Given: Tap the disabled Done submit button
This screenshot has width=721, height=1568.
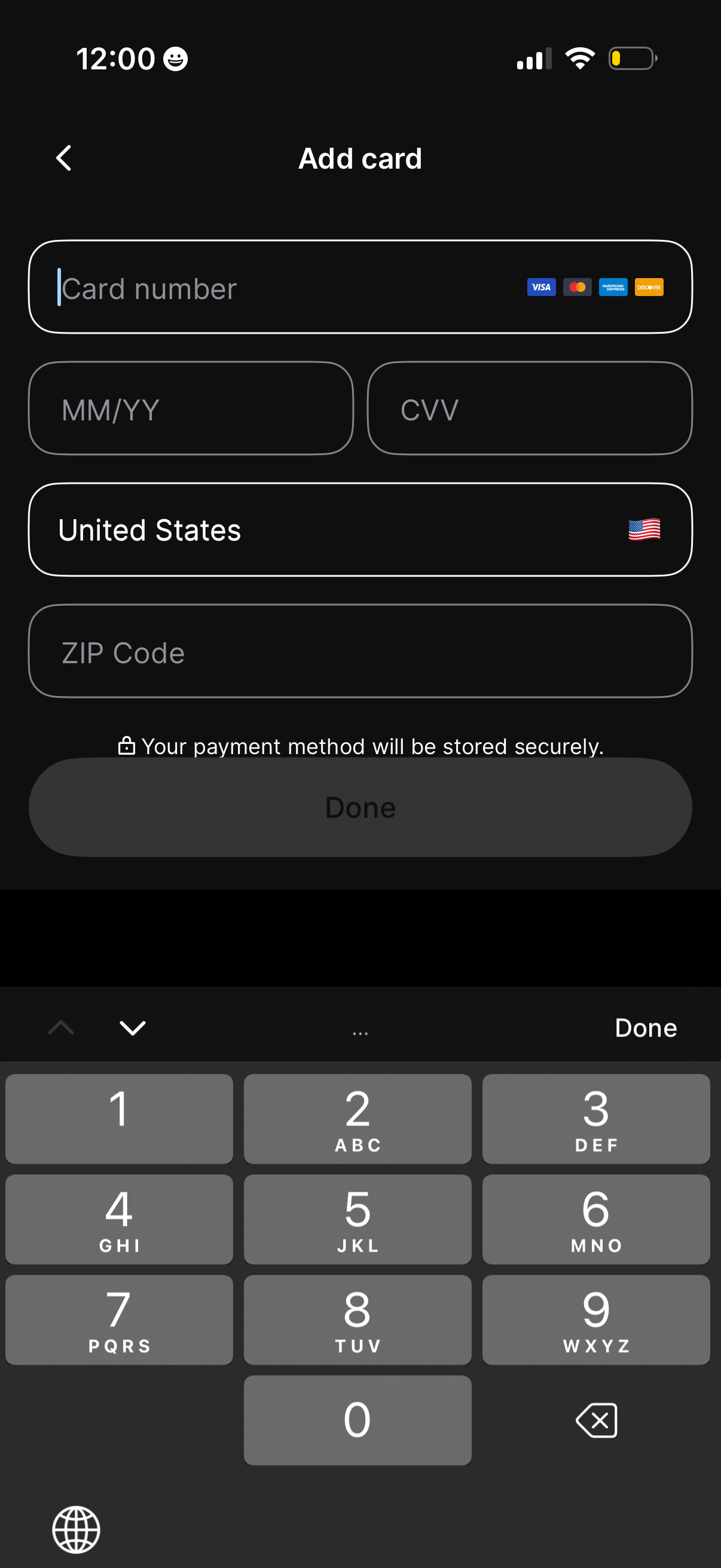Looking at the screenshot, I should point(360,807).
